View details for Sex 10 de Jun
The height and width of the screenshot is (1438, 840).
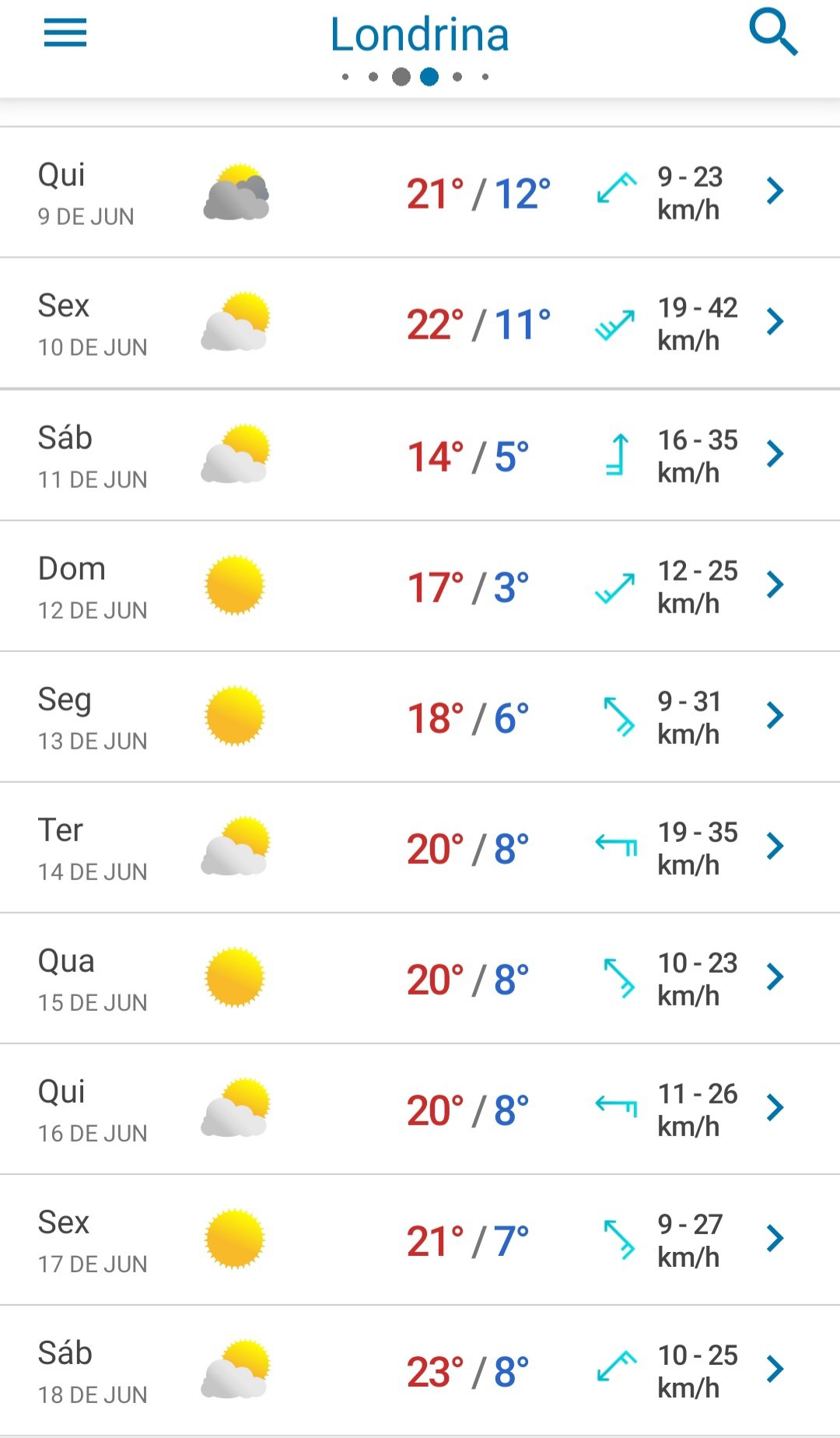420,323
